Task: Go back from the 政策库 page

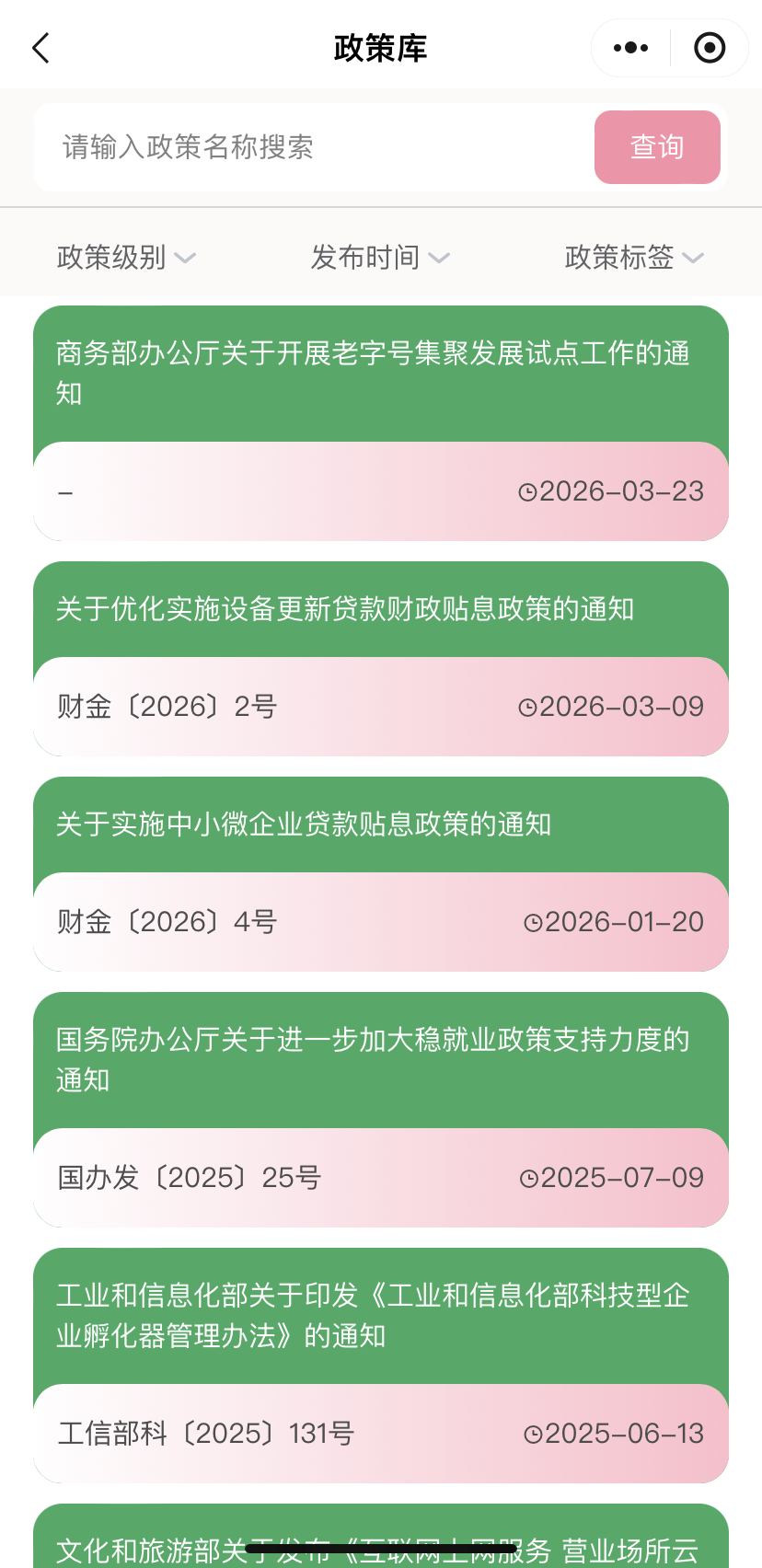Action: [x=41, y=48]
